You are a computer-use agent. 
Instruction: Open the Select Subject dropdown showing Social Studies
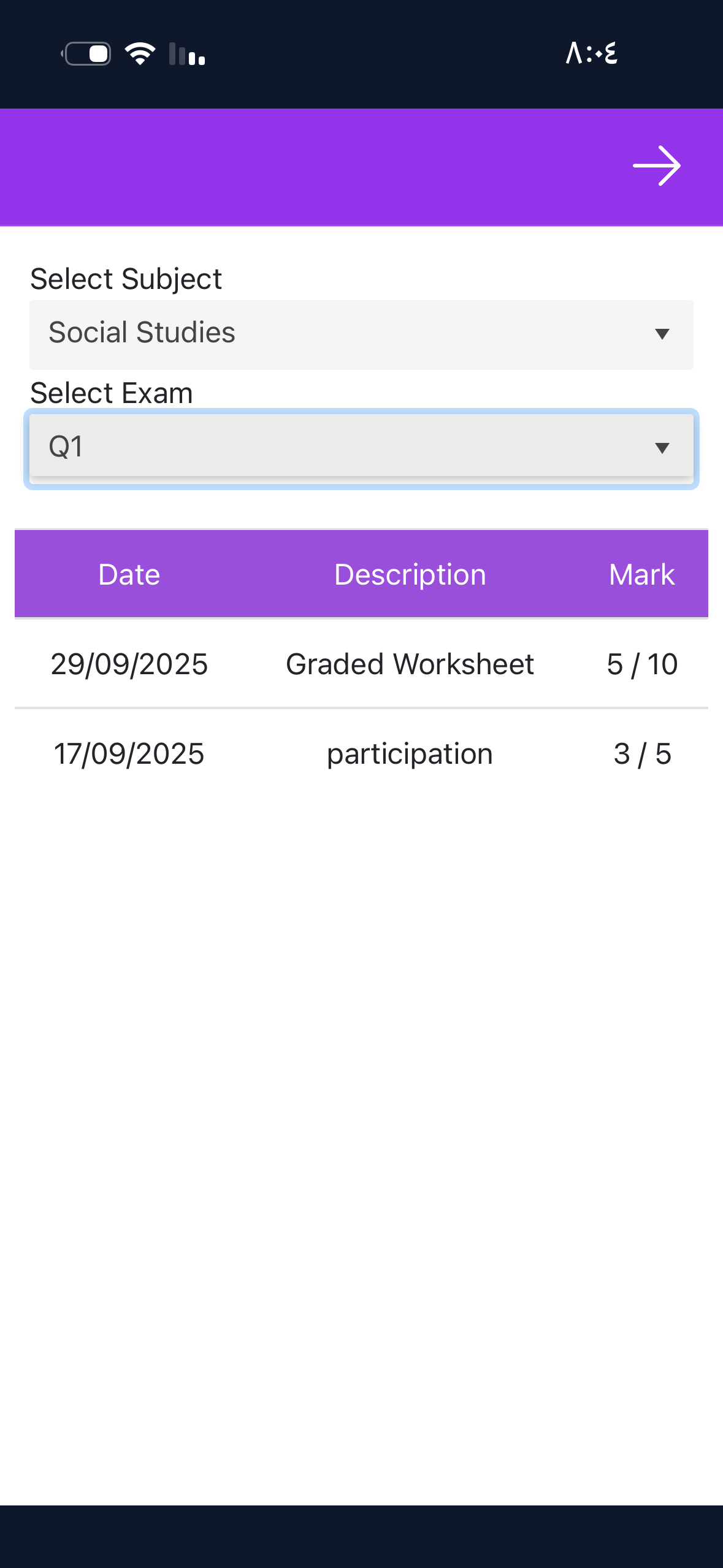click(x=361, y=334)
